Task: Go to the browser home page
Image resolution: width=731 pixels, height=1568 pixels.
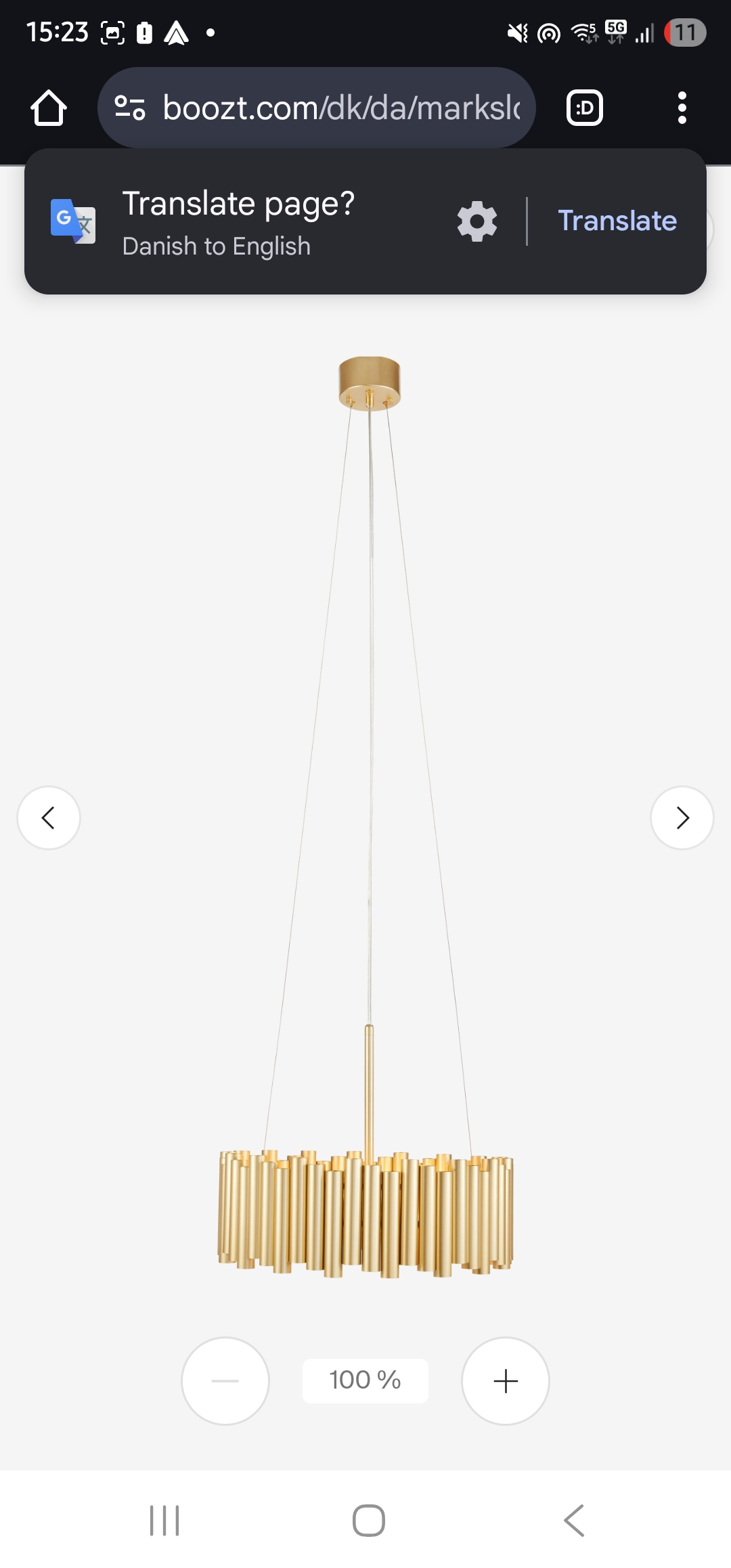Action: (49, 108)
